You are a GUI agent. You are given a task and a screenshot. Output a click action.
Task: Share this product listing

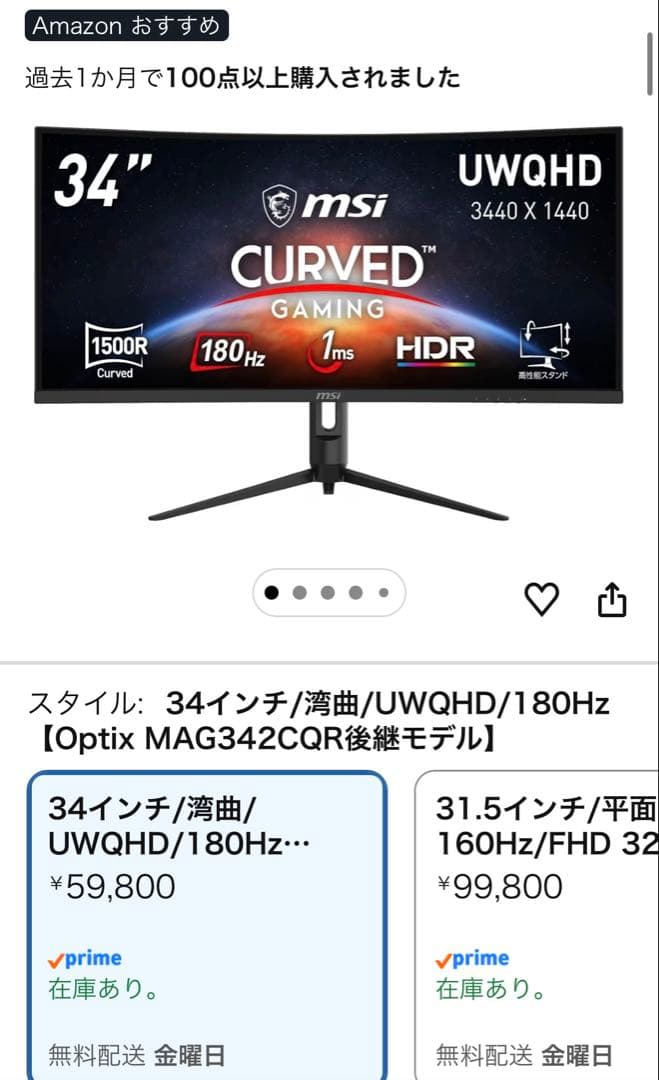tap(612, 599)
